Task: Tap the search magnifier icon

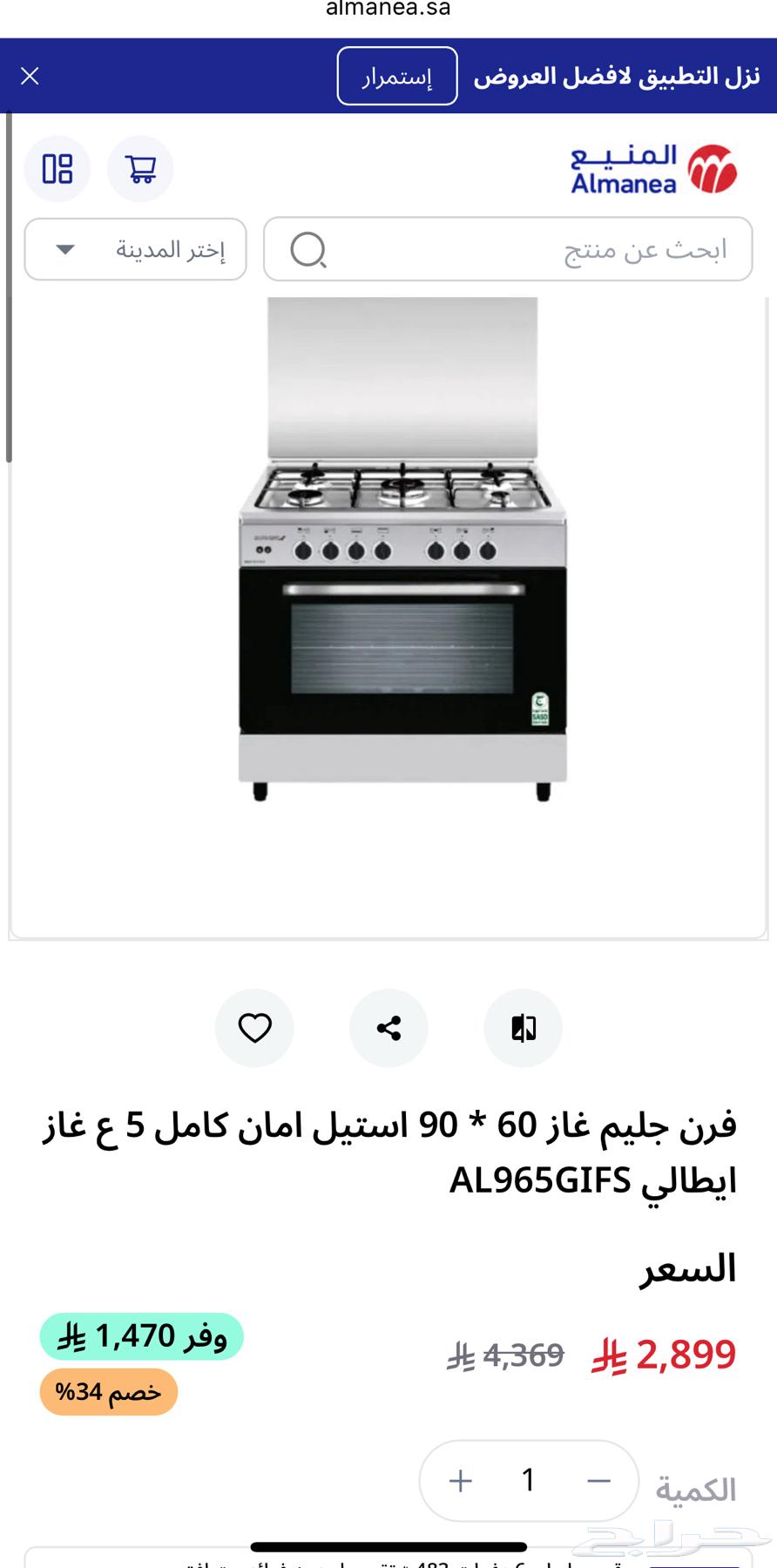Action: (x=308, y=250)
